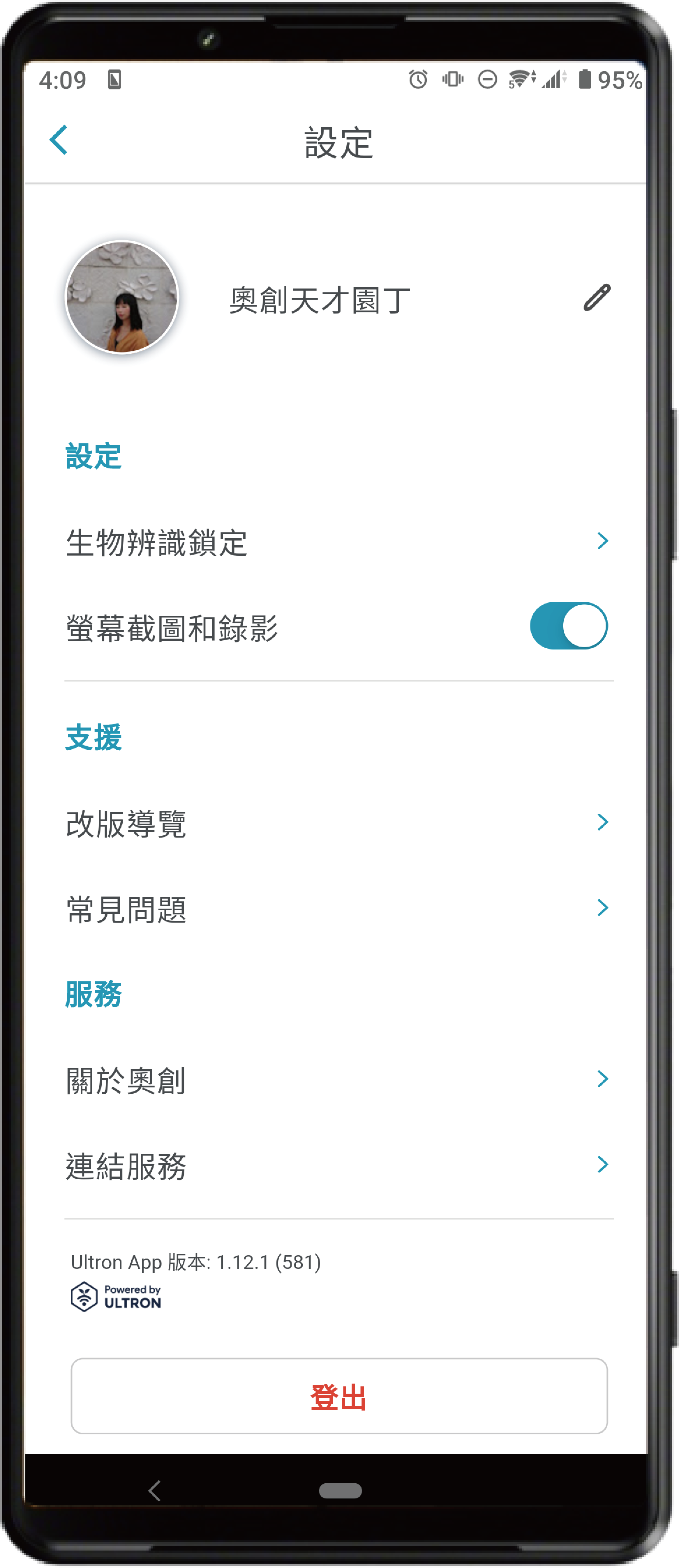679x1568 pixels.
Task: Open 生物辨識鎖定 settings
Action: (x=338, y=542)
